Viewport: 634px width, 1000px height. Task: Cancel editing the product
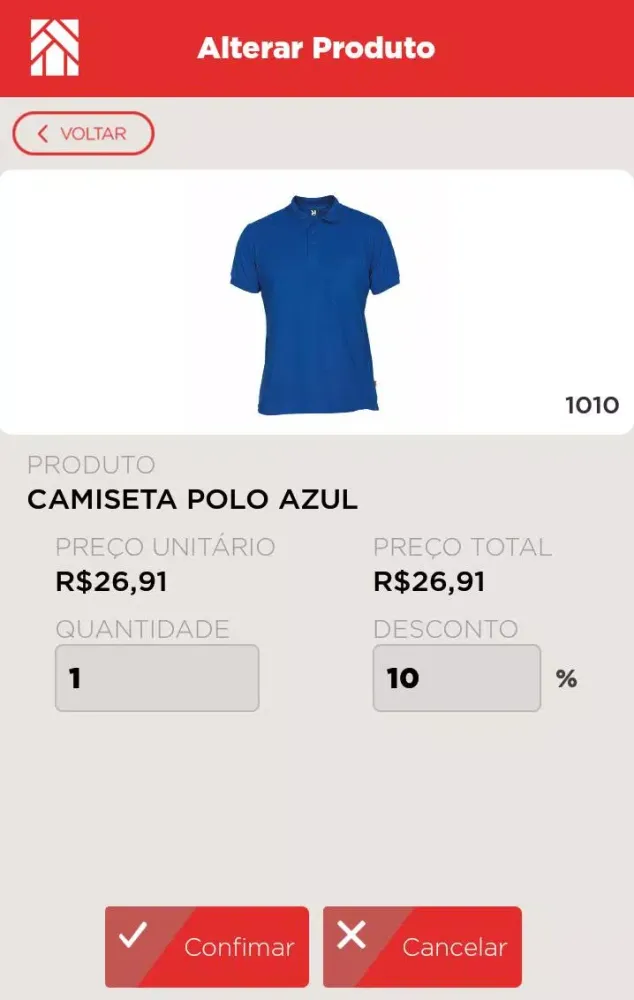coord(422,946)
